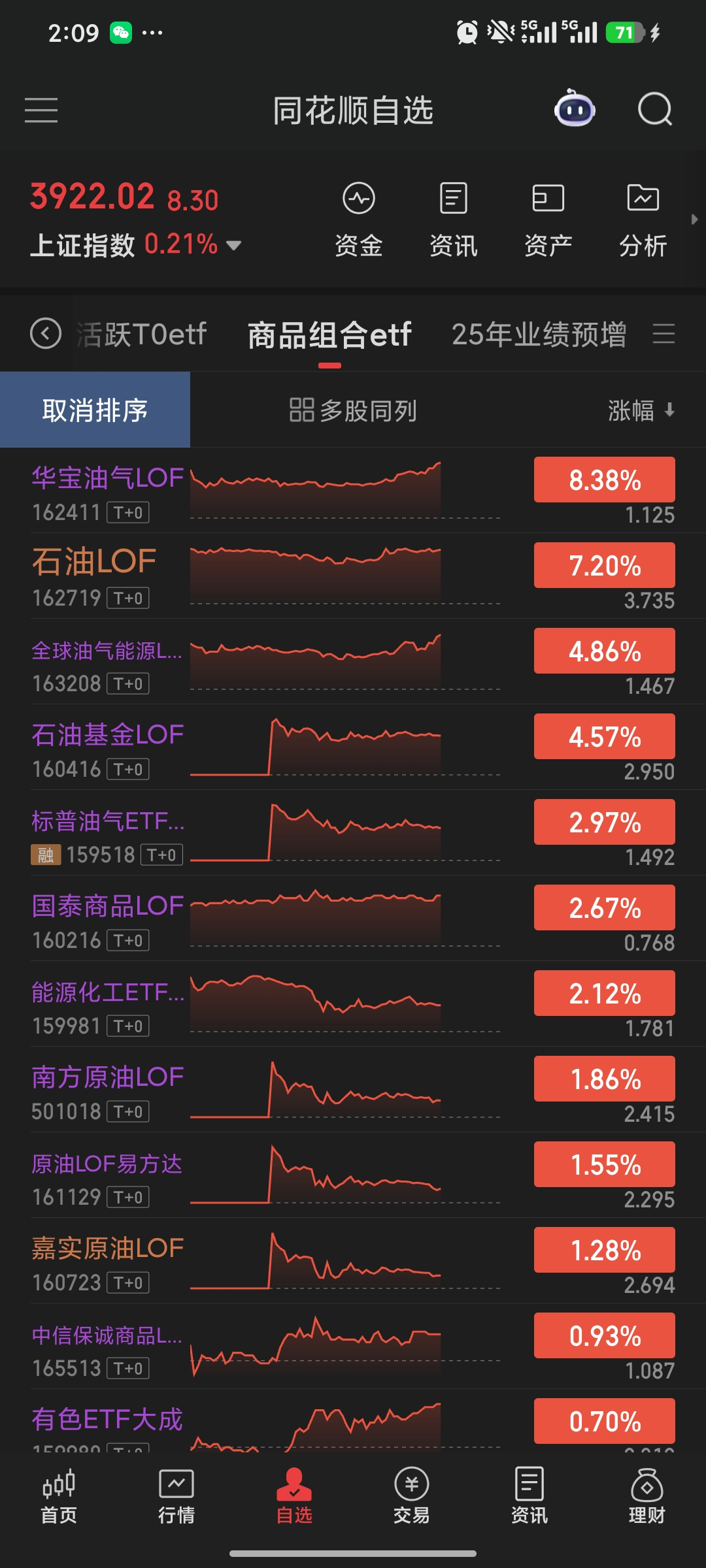
Task: Open the search magnifier
Action: click(x=654, y=109)
